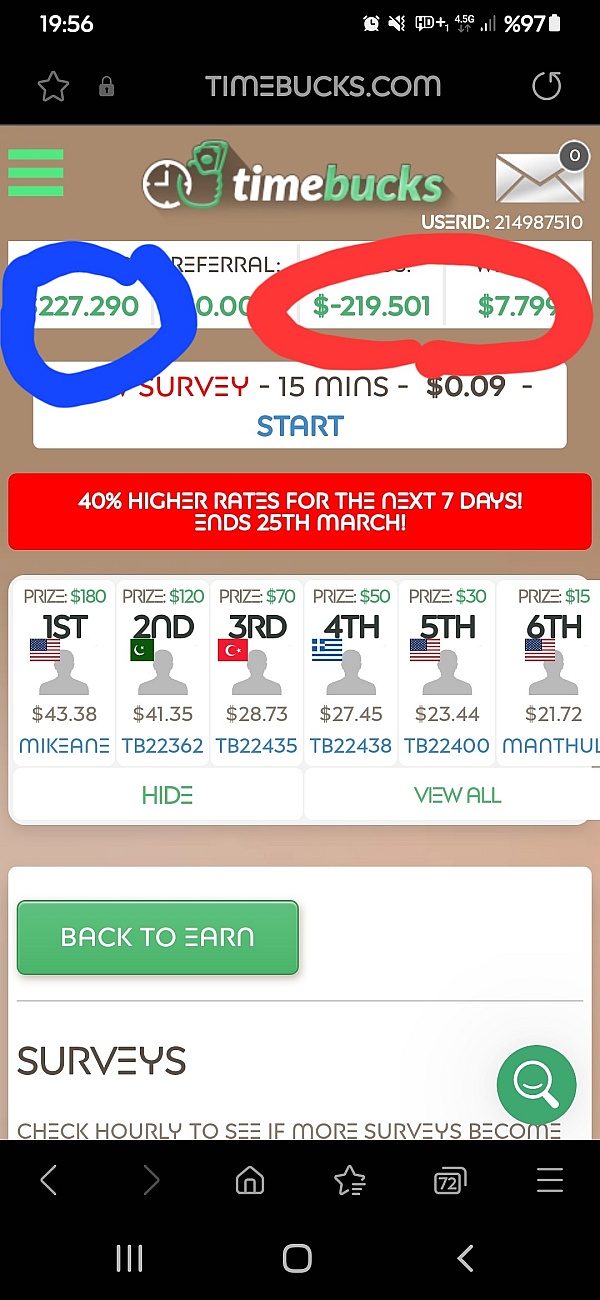Open the green search chat bubble
This screenshot has height=1300, width=600.
coord(537,1084)
